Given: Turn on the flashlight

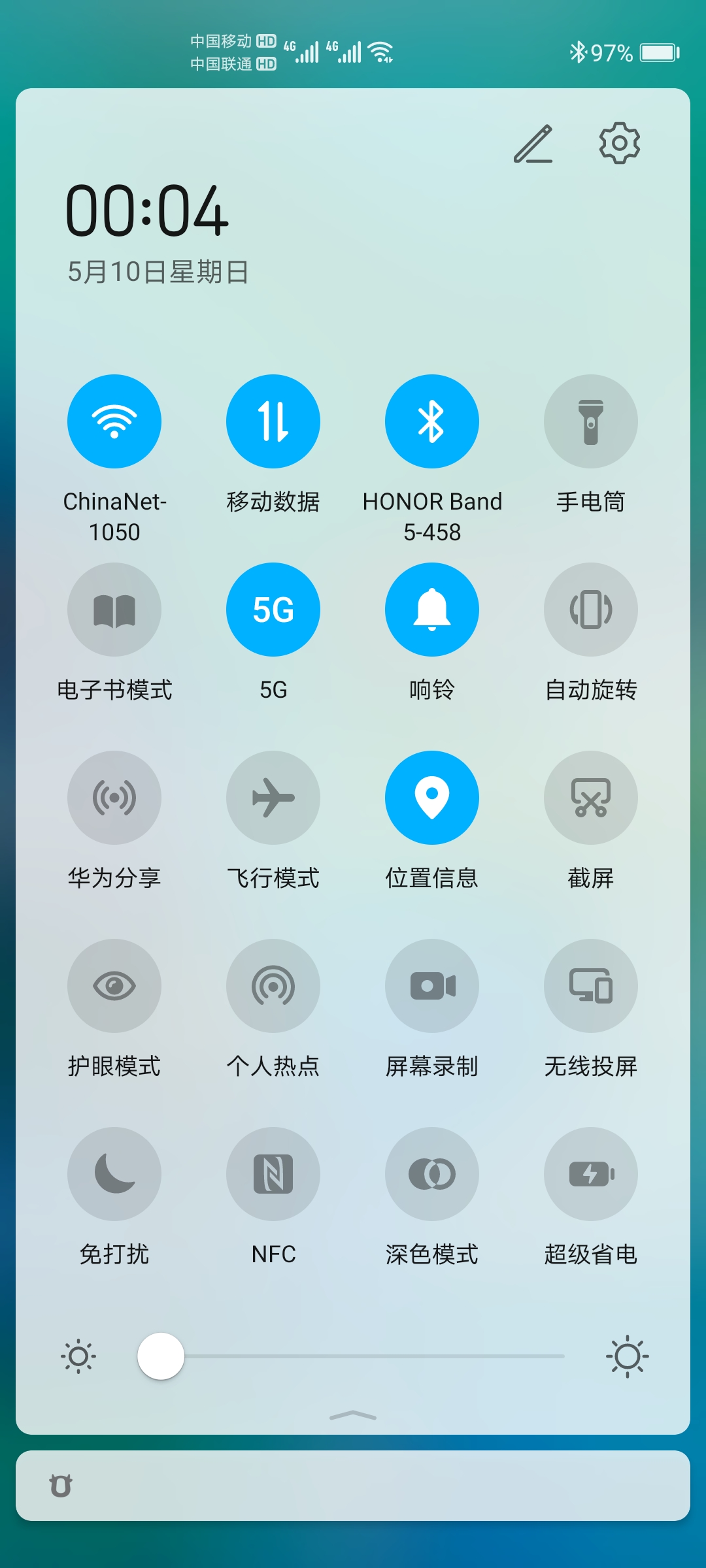Looking at the screenshot, I should 591,421.
